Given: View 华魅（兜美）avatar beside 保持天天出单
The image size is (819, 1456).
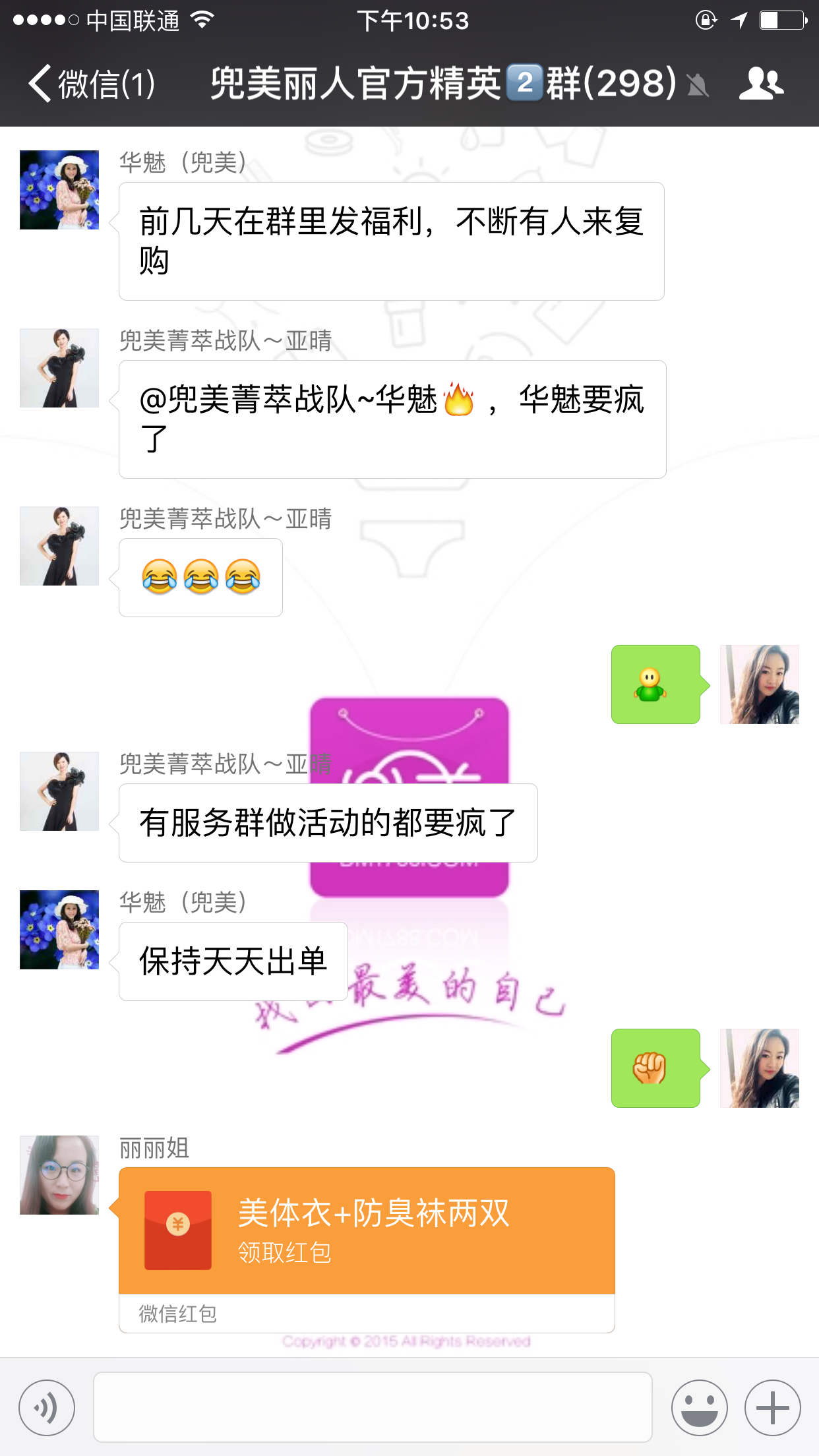Looking at the screenshot, I should click(59, 930).
